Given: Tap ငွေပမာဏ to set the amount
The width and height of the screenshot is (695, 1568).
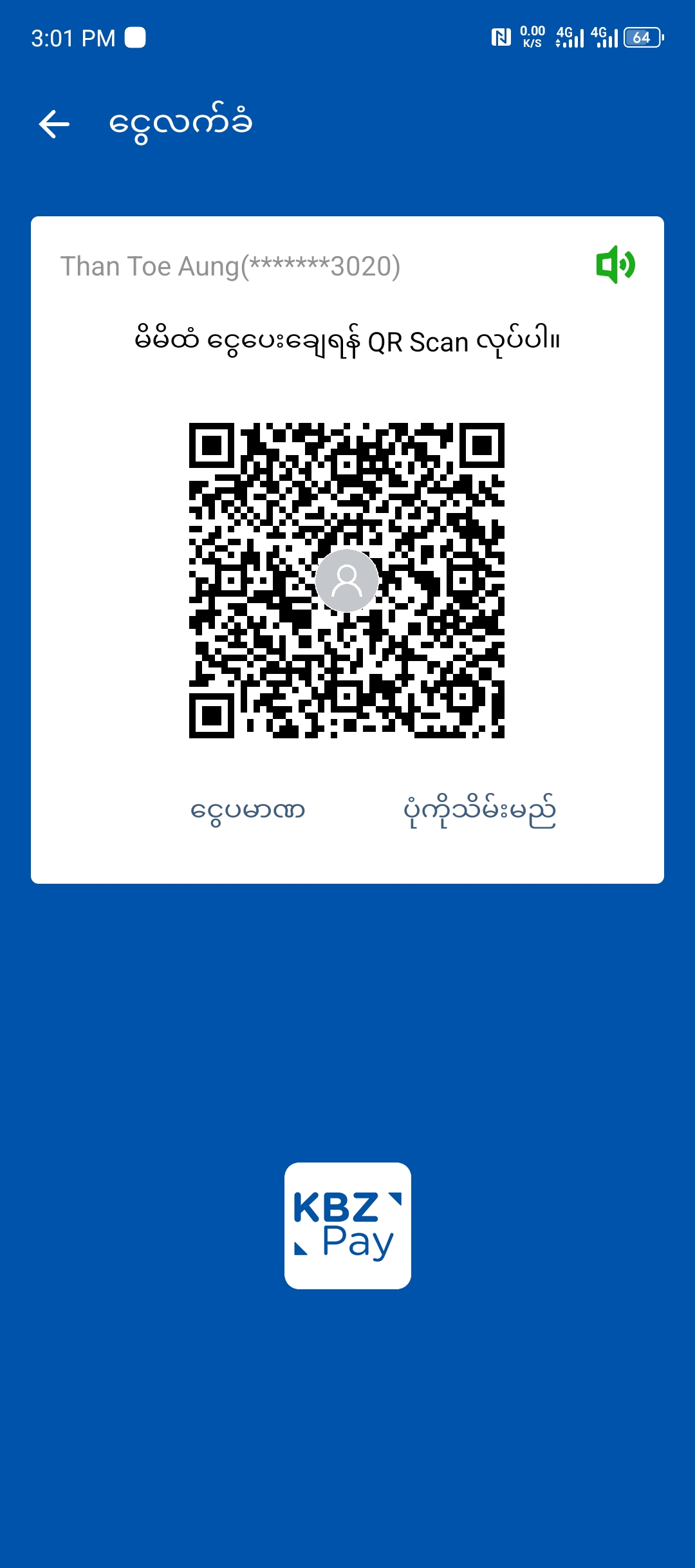Looking at the screenshot, I should coord(248,810).
